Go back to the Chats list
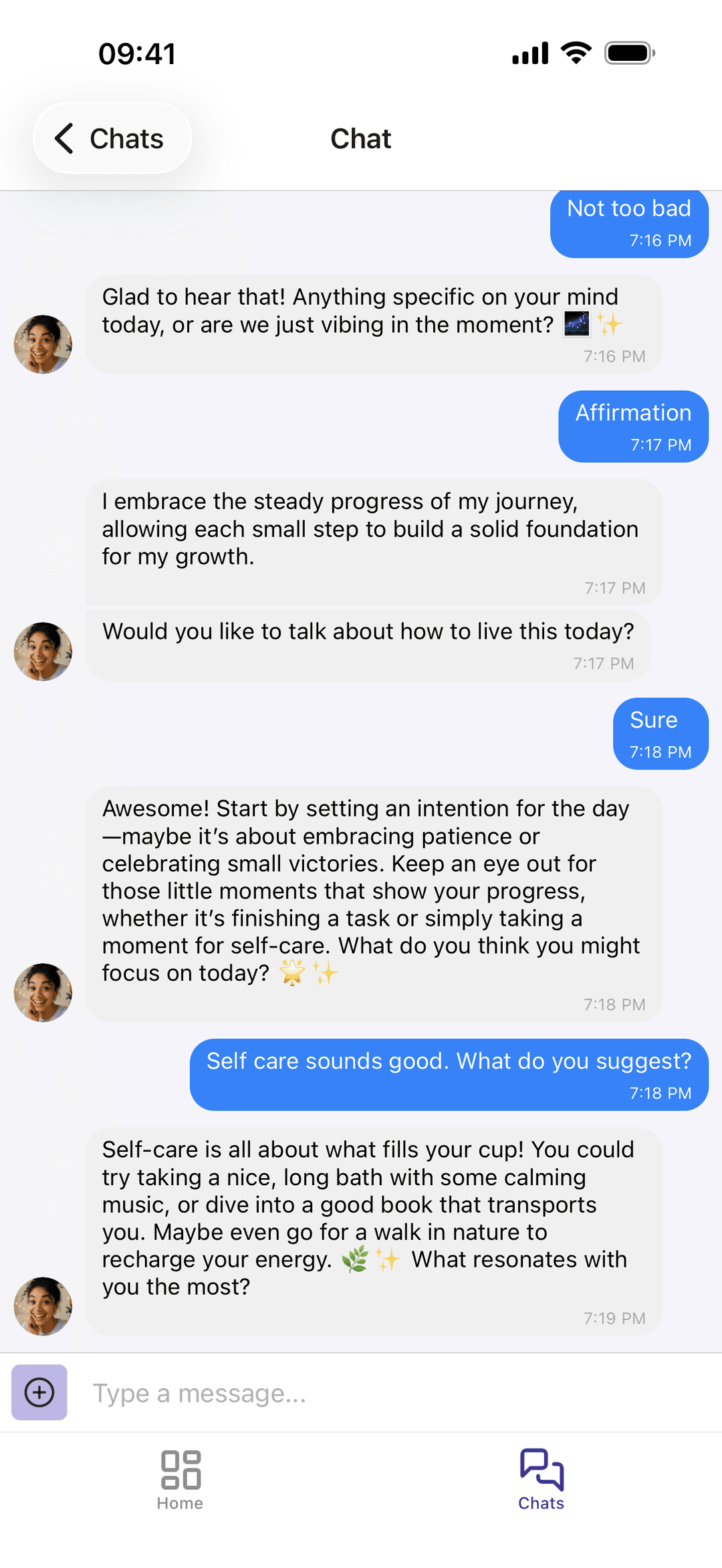 (112, 138)
